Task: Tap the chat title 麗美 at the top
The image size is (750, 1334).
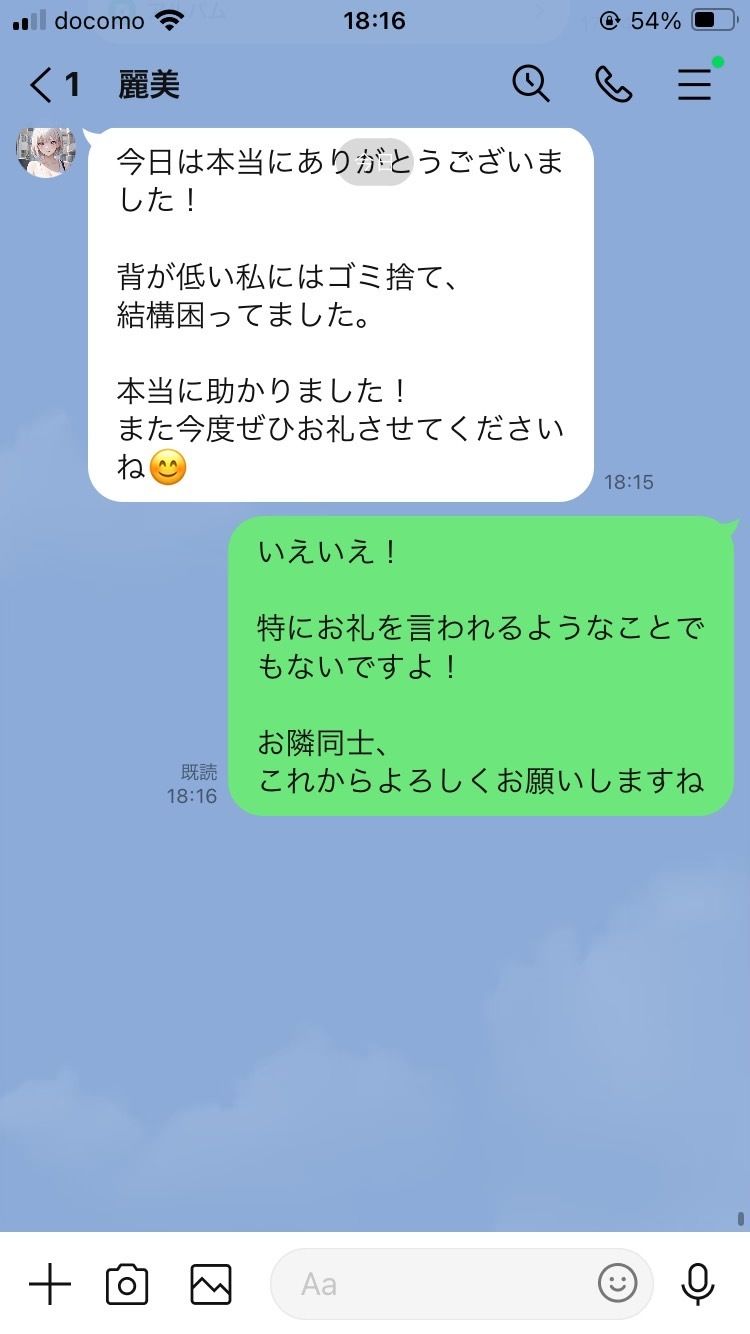Action: 150,85
